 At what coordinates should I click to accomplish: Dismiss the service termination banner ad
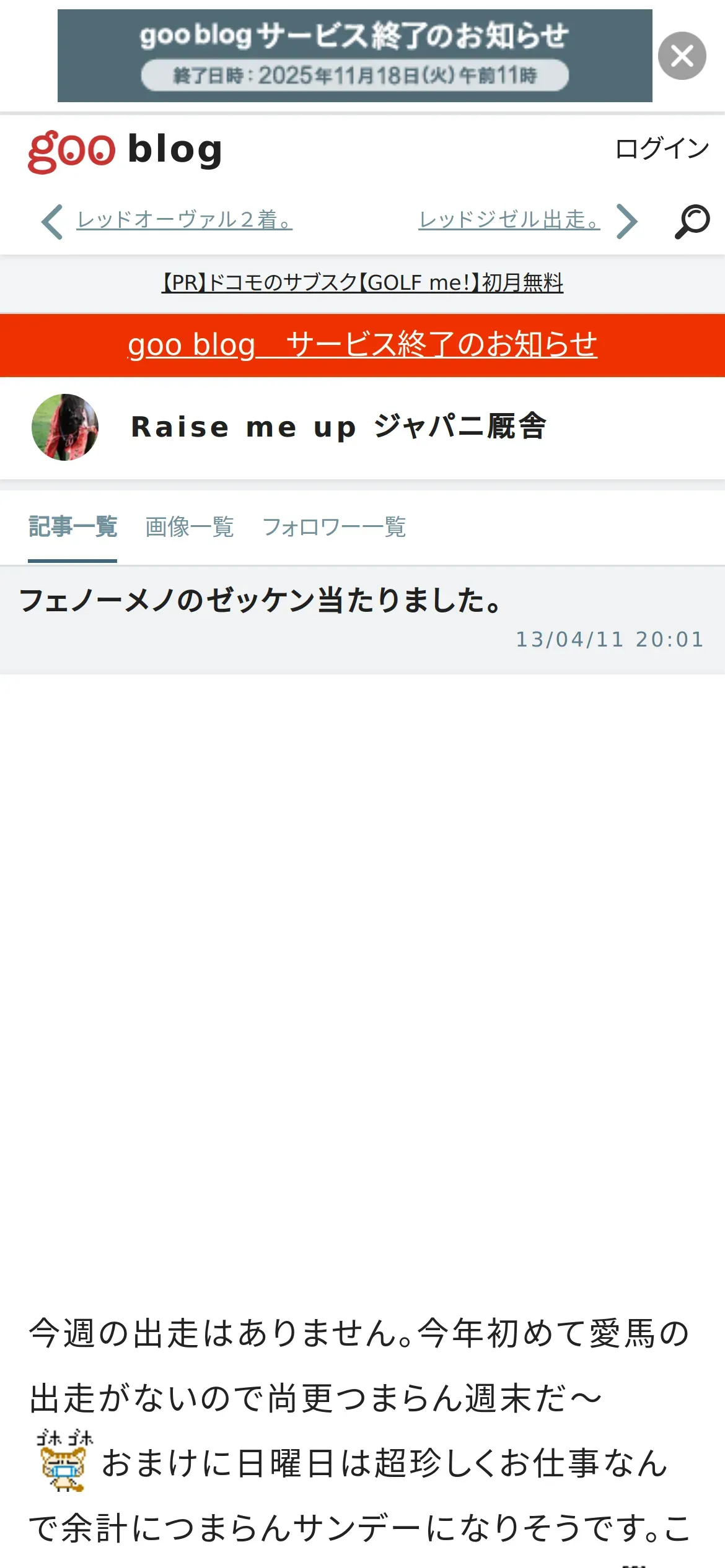682,56
